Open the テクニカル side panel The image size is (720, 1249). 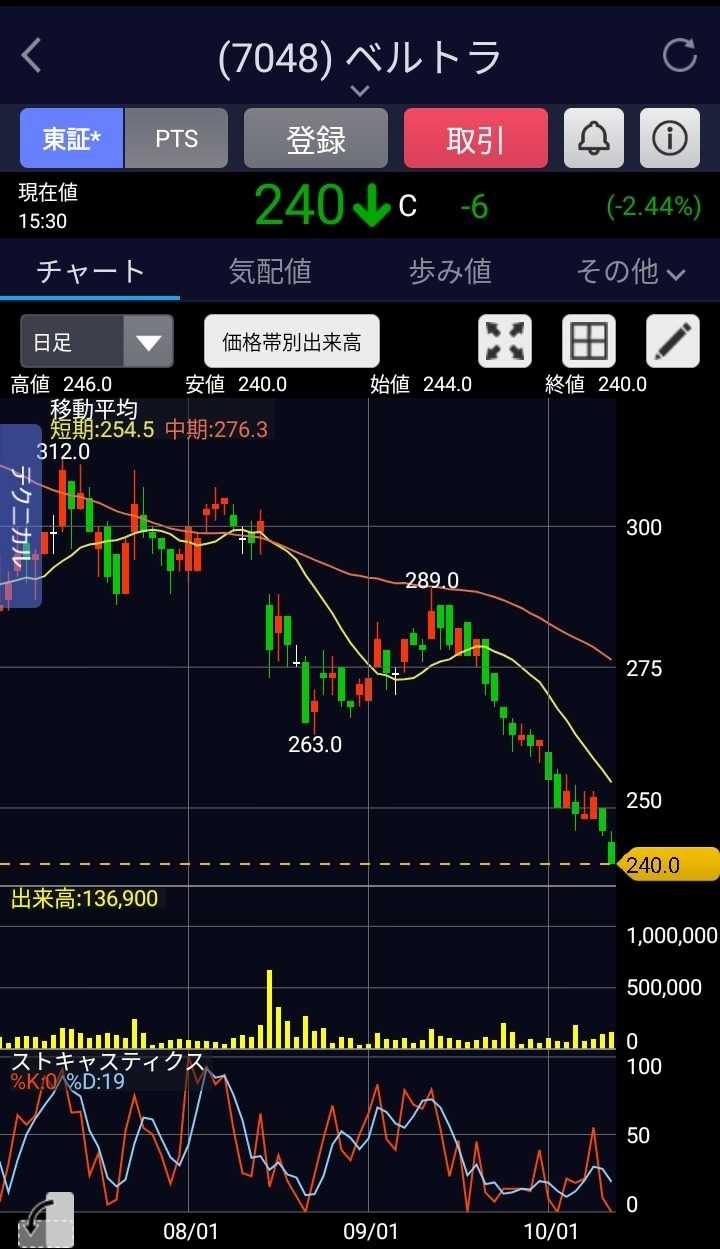[x=20, y=515]
